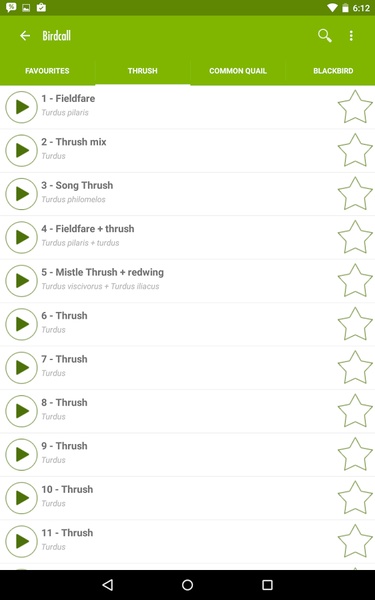Switch to the Favourites tab
The width and height of the screenshot is (375, 600).
(x=47, y=71)
